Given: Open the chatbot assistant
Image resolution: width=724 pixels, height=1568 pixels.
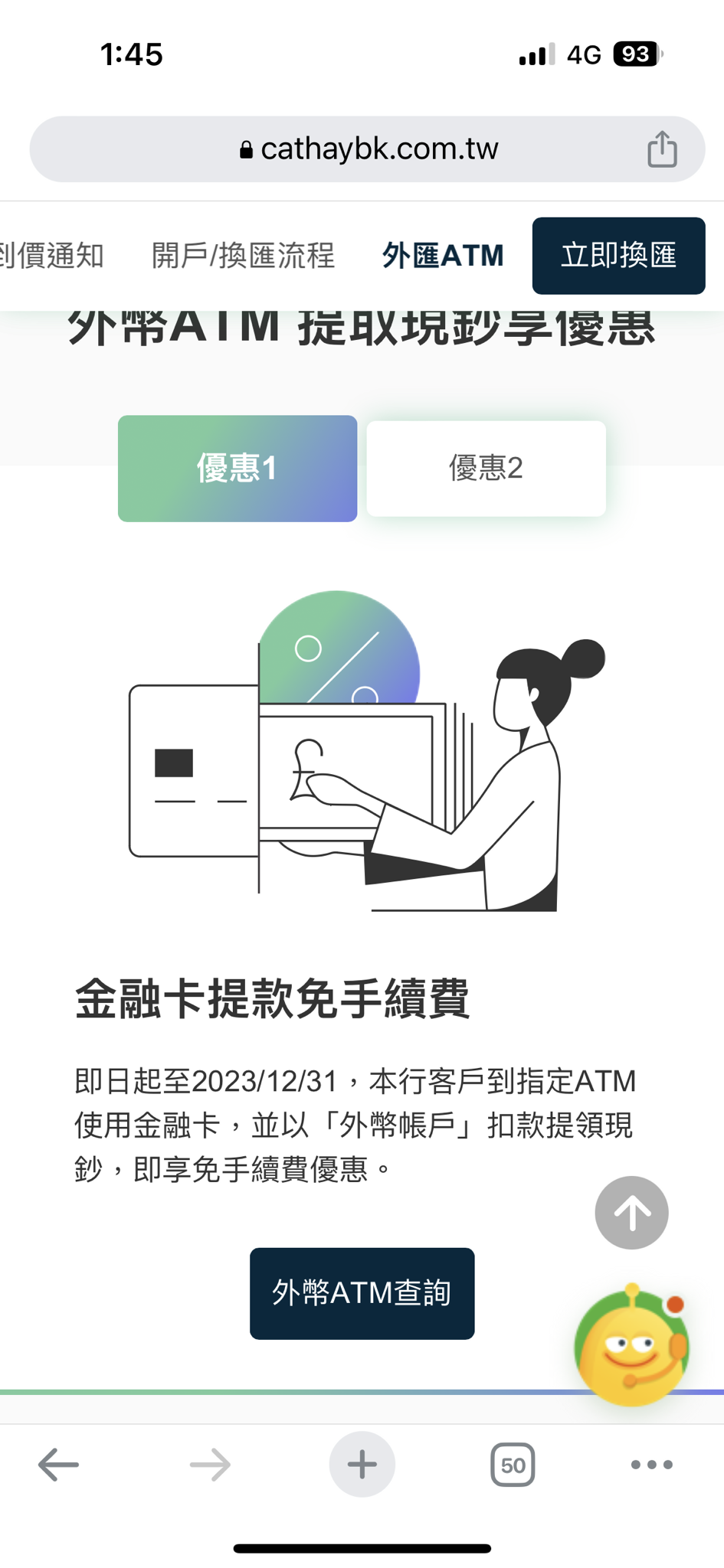Looking at the screenshot, I should [x=631, y=1347].
